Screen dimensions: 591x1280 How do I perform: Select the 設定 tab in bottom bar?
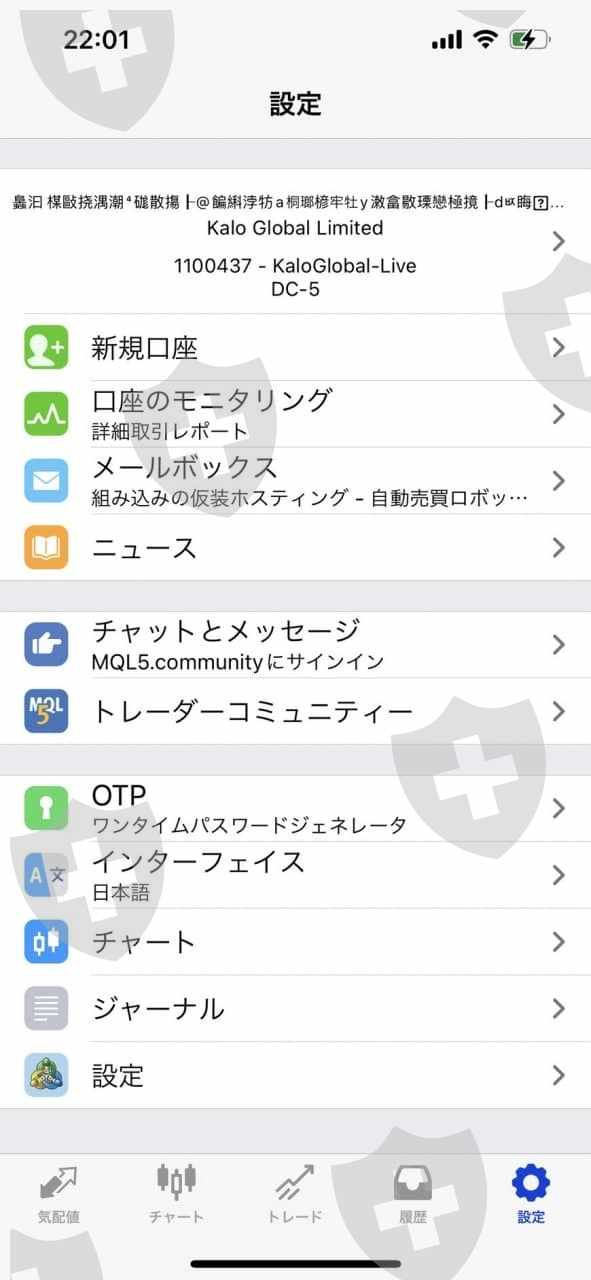[531, 1195]
